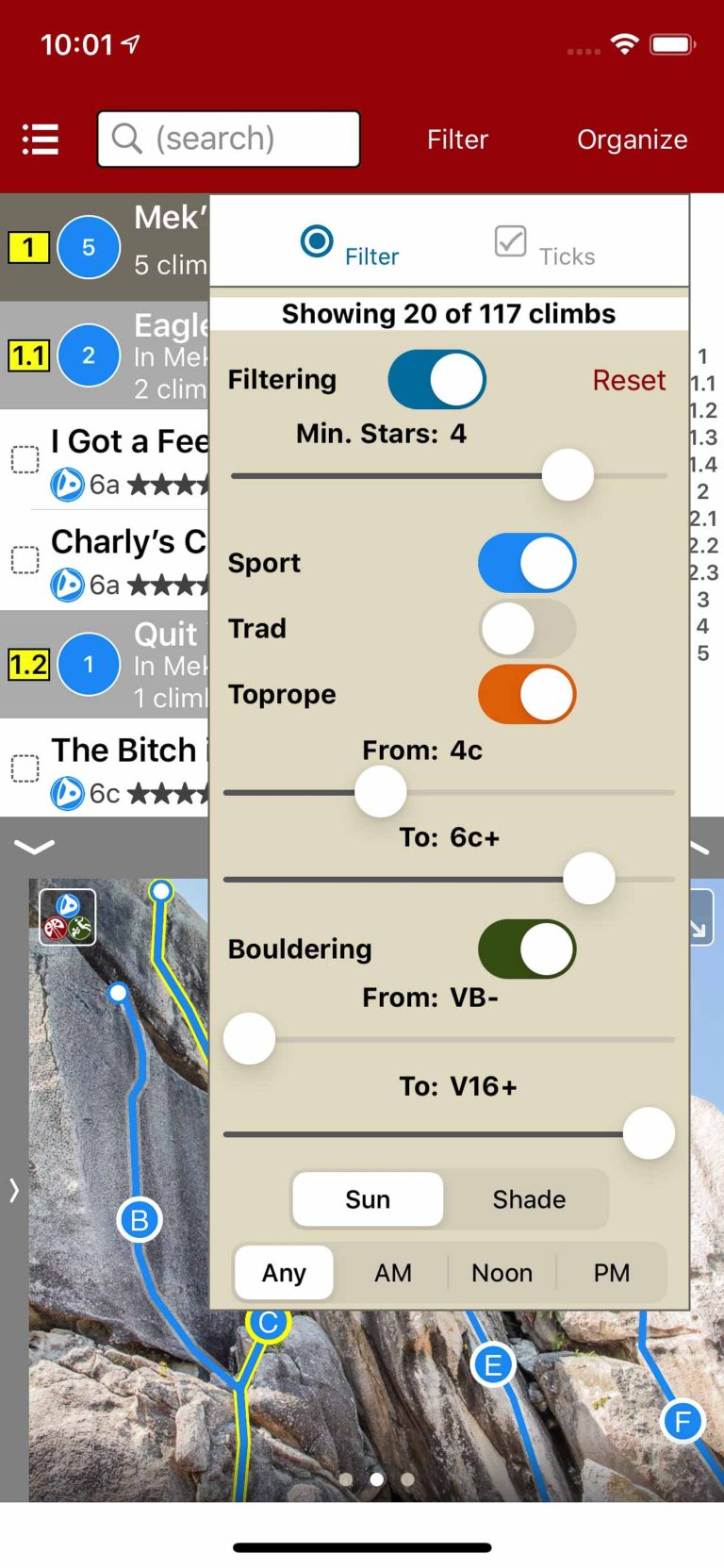Toggle the Ticks checkbox
The height and width of the screenshot is (1568, 724).
(x=511, y=241)
